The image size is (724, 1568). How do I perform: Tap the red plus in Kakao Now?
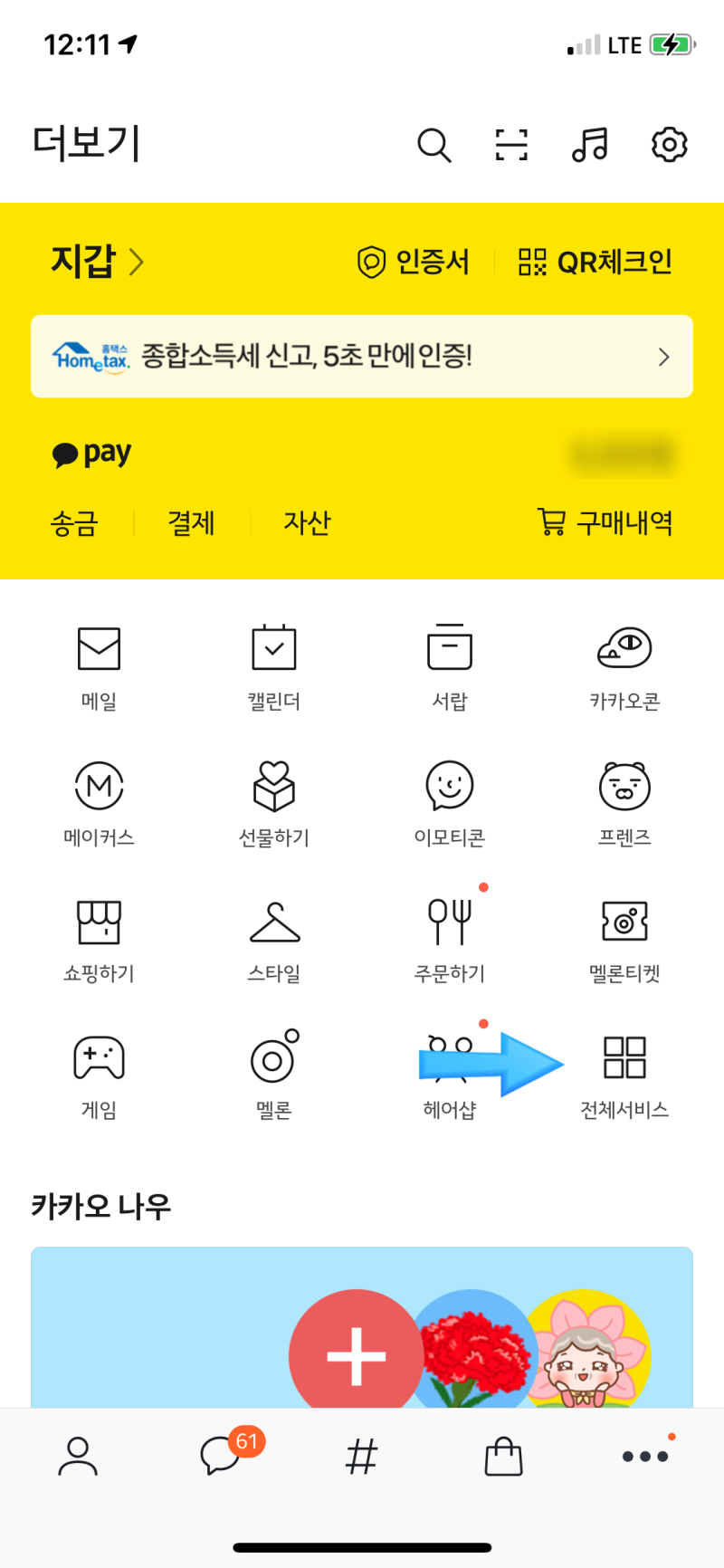tap(355, 1353)
